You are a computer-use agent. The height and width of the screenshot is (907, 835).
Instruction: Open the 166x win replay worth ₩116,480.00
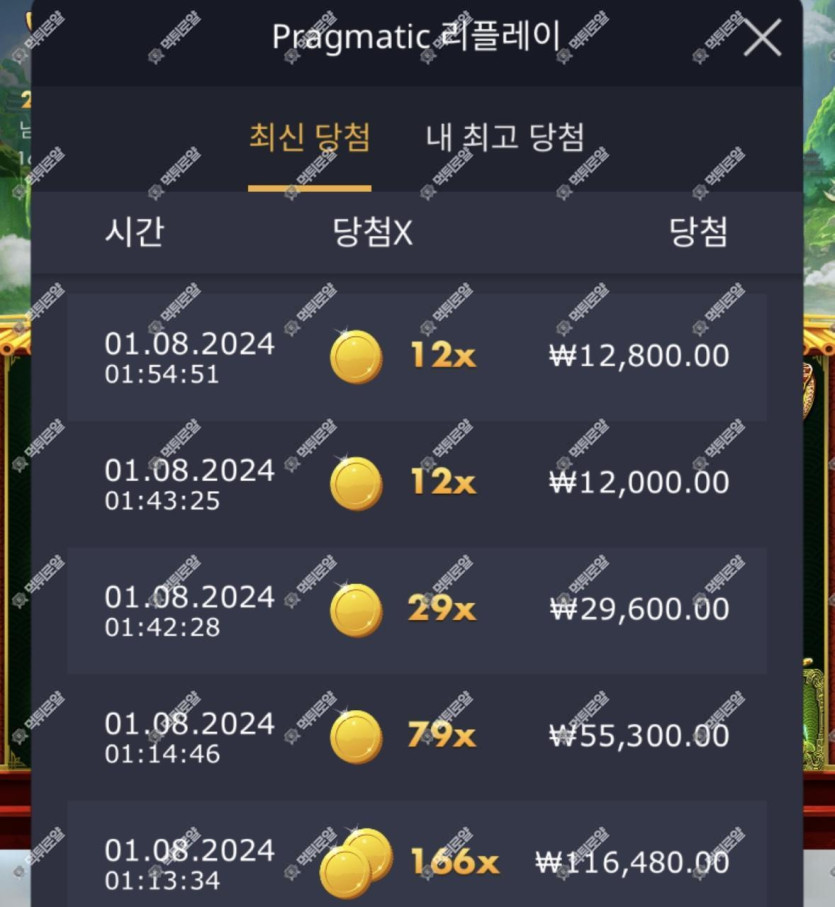point(417,858)
